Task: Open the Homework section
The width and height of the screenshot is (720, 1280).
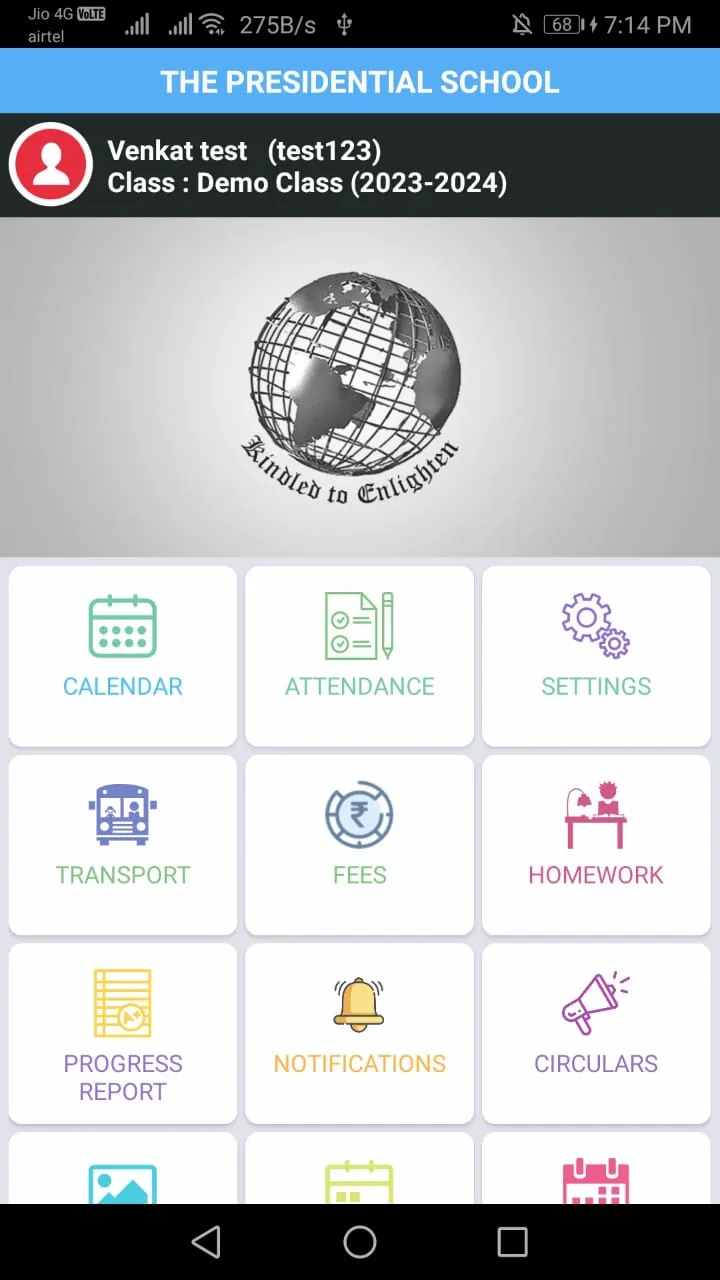Action: click(596, 845)
